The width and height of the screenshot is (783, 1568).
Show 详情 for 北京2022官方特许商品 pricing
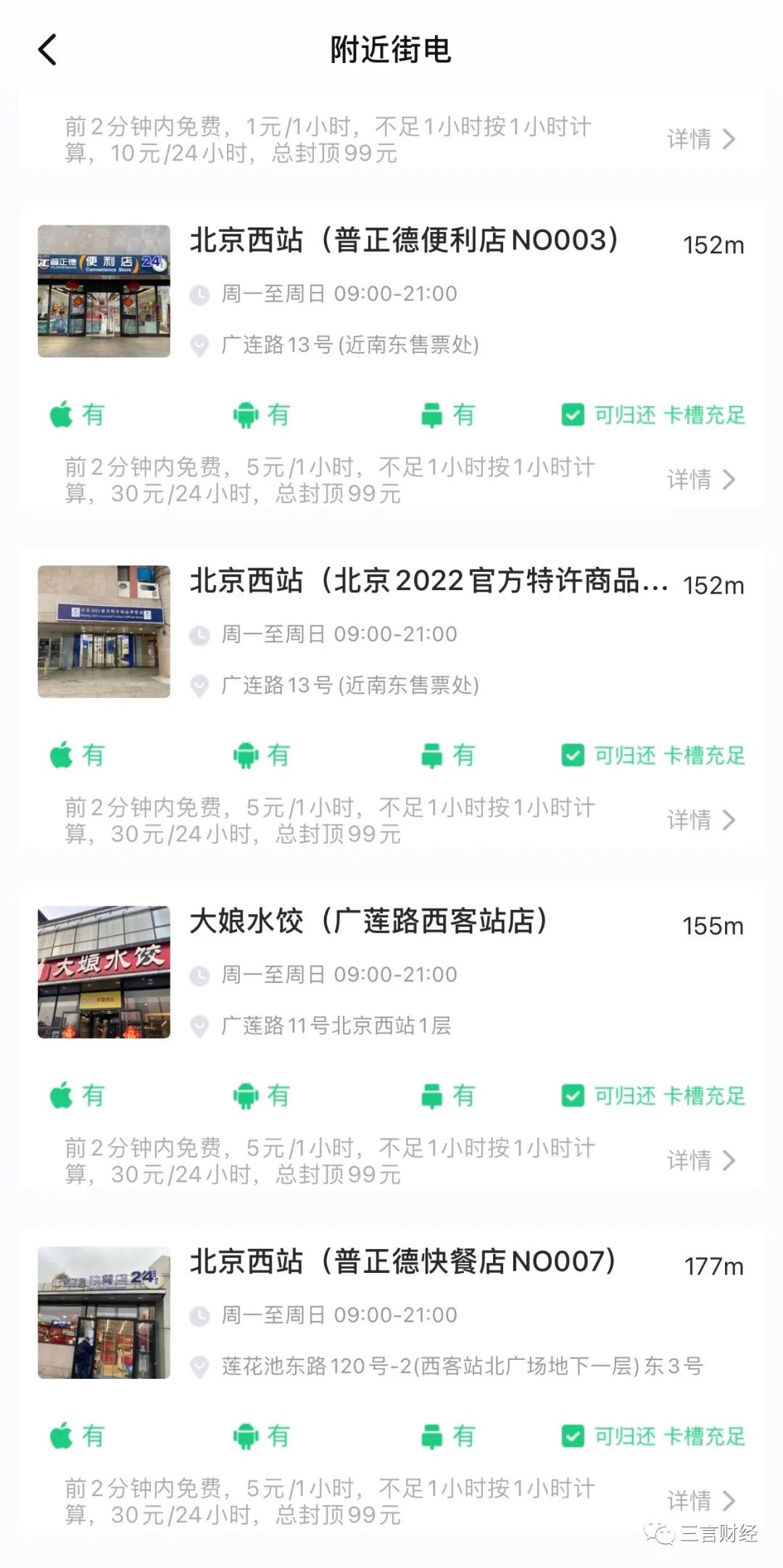[x=700, y=821]
